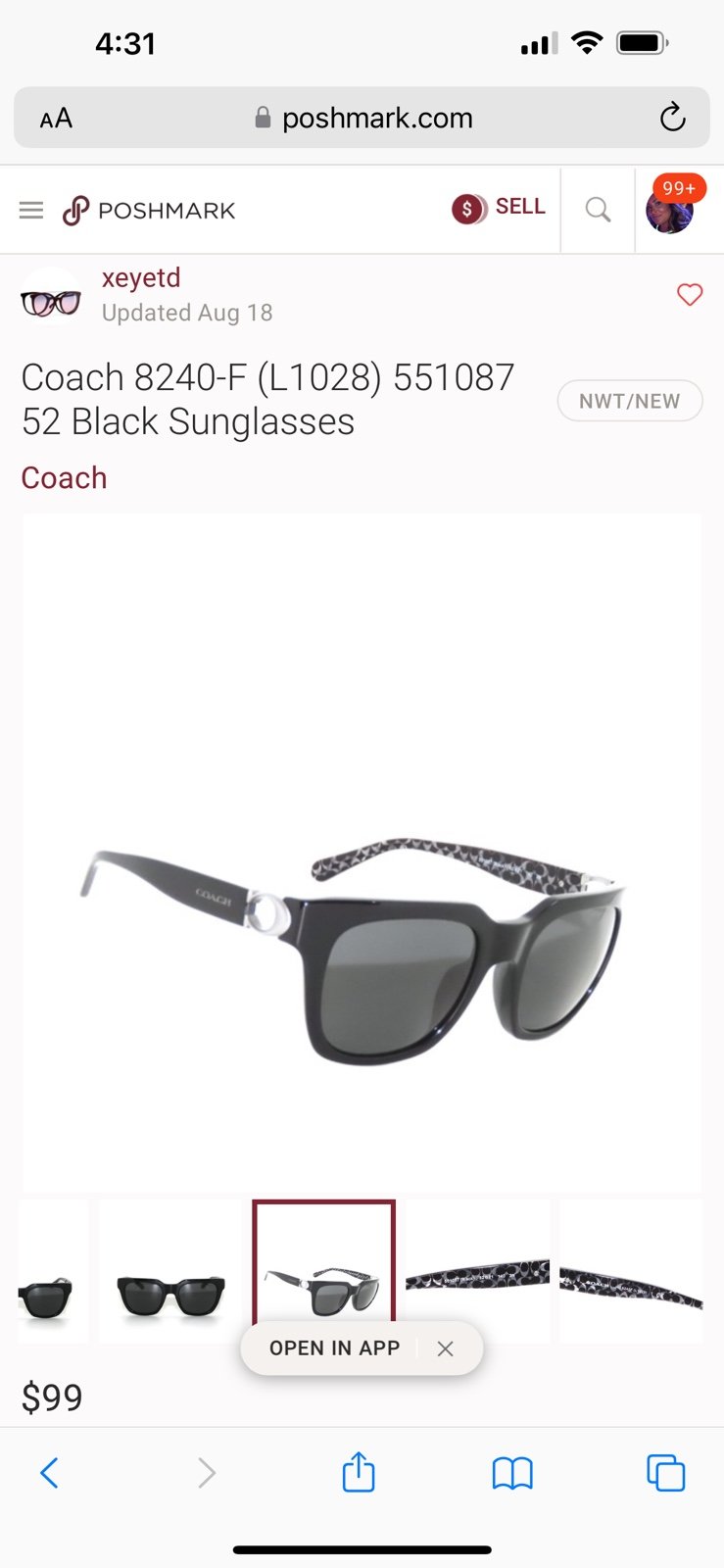Open the Coach brand link

(x=64, y=478)
